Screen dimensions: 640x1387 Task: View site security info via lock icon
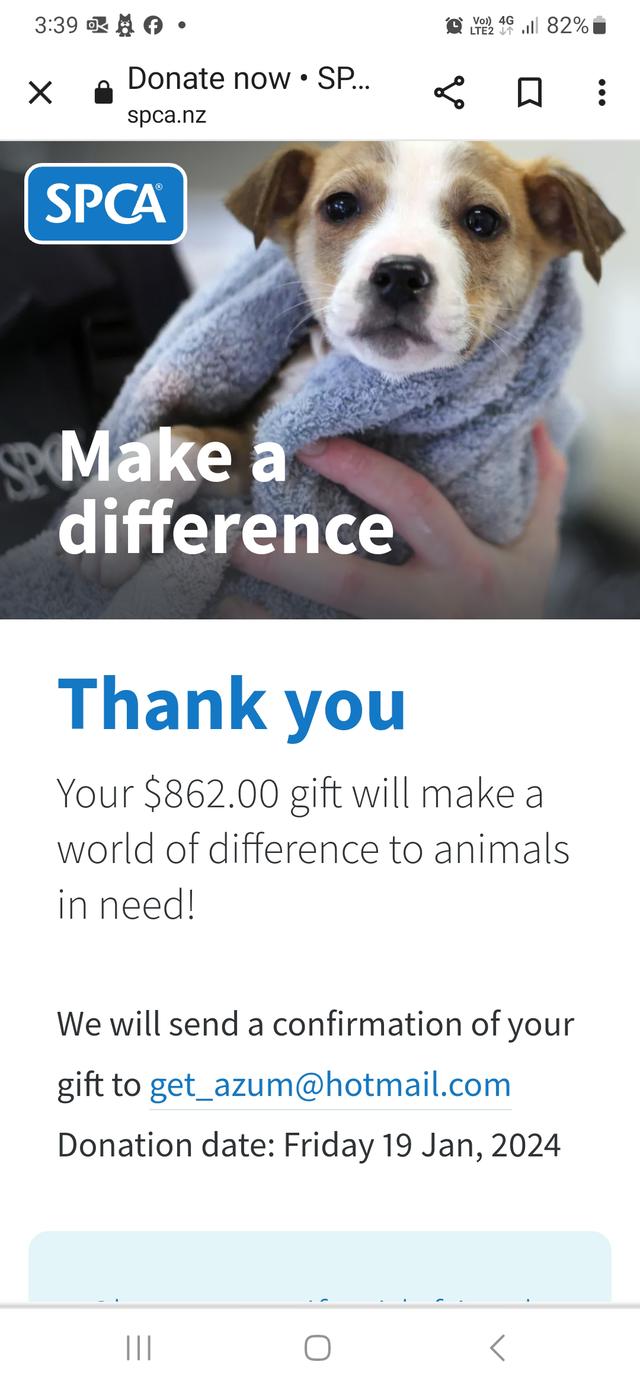point(103,94)
